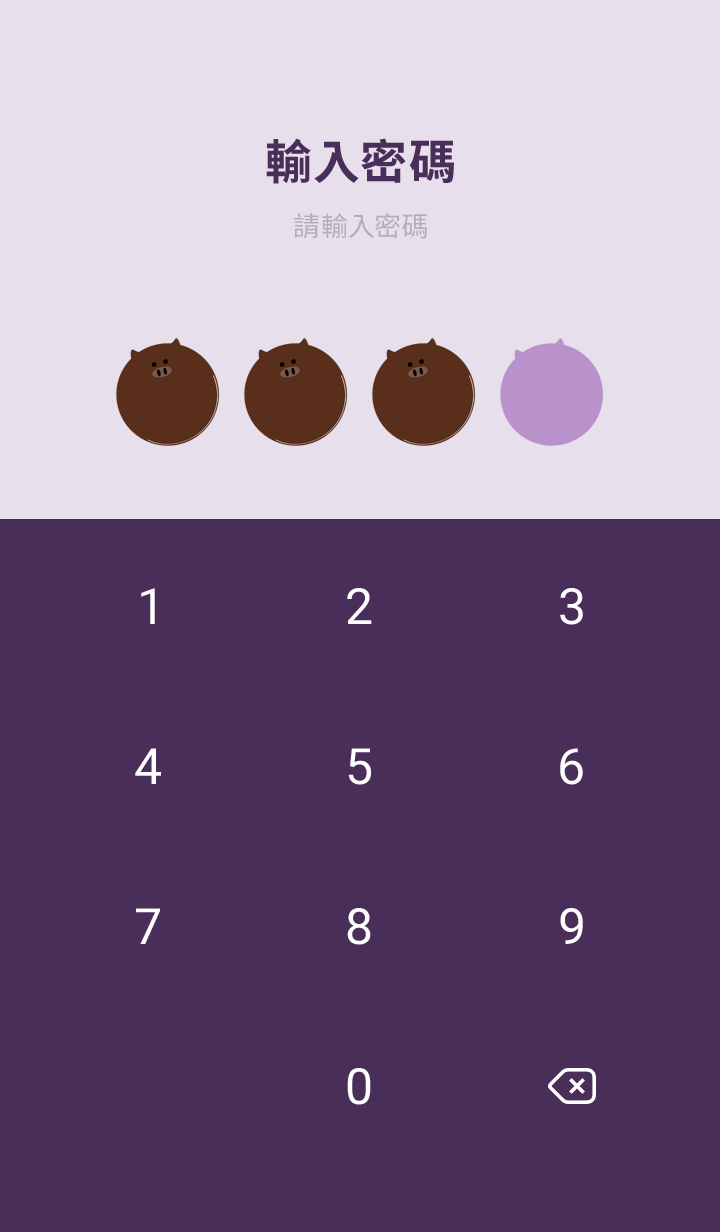Enter digit 7 for the passcode
The width and height of the screenshot is (720, 1232).
pos(149,927)
